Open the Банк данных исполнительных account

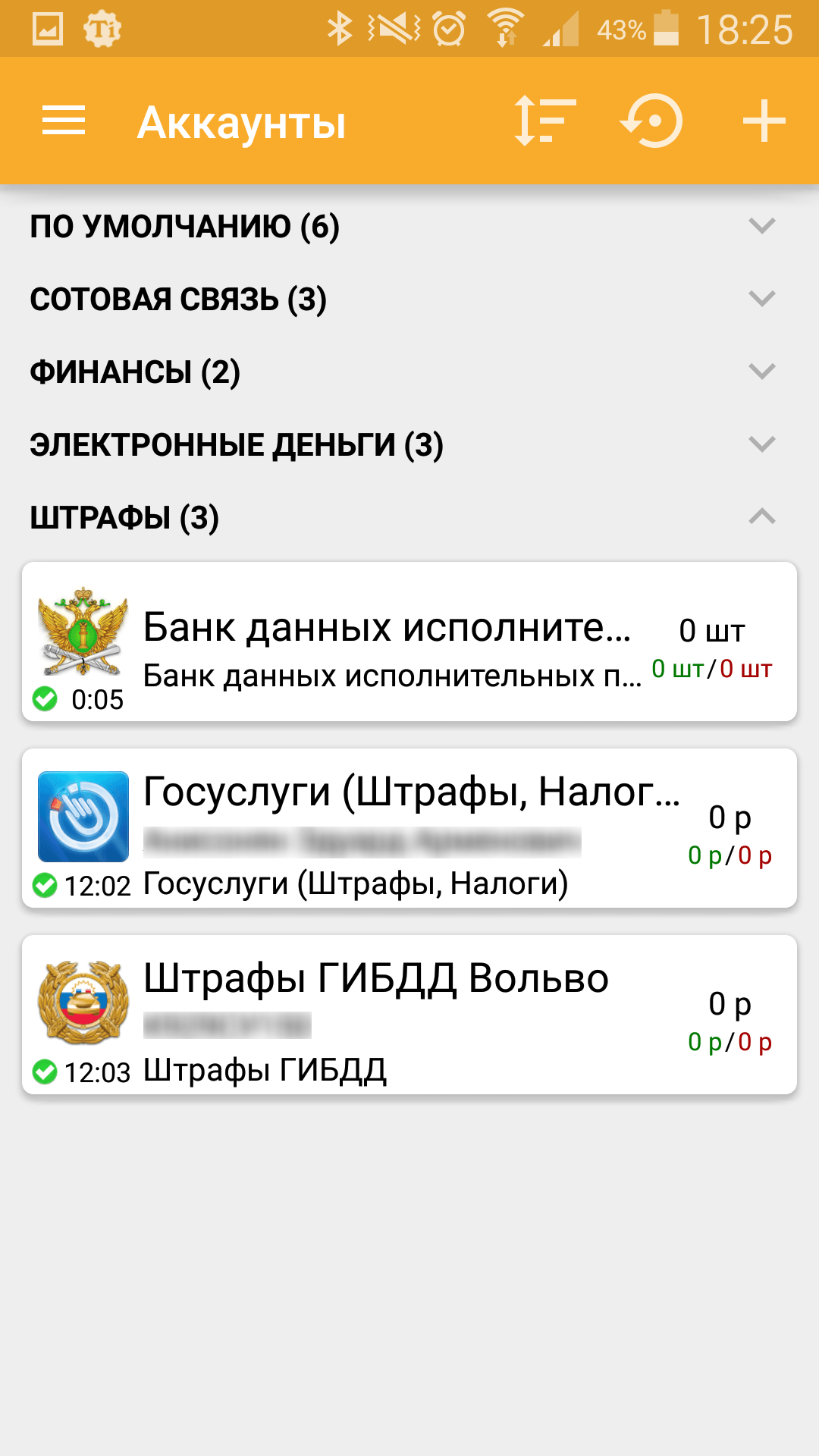coord(409,642)
